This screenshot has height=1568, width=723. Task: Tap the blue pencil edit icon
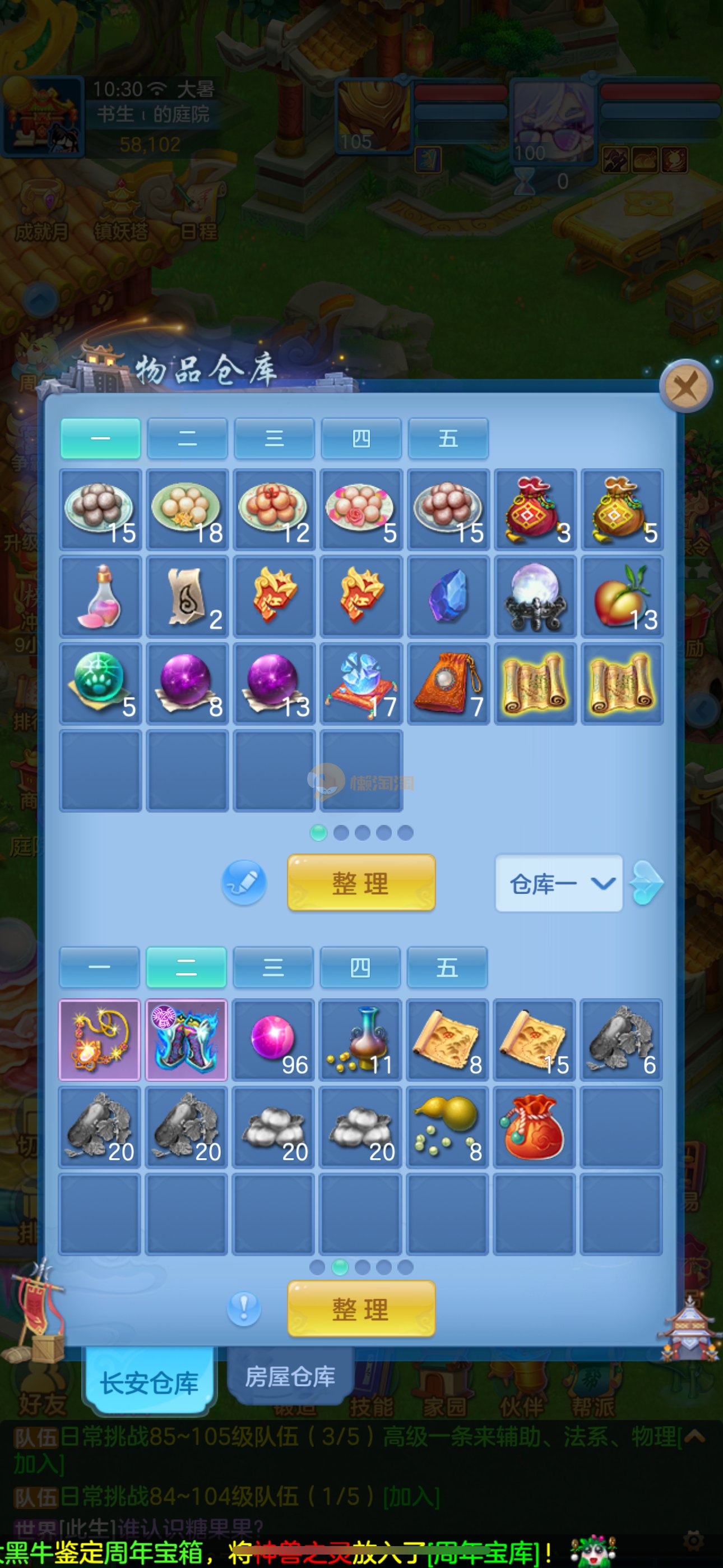click(244, 882)
